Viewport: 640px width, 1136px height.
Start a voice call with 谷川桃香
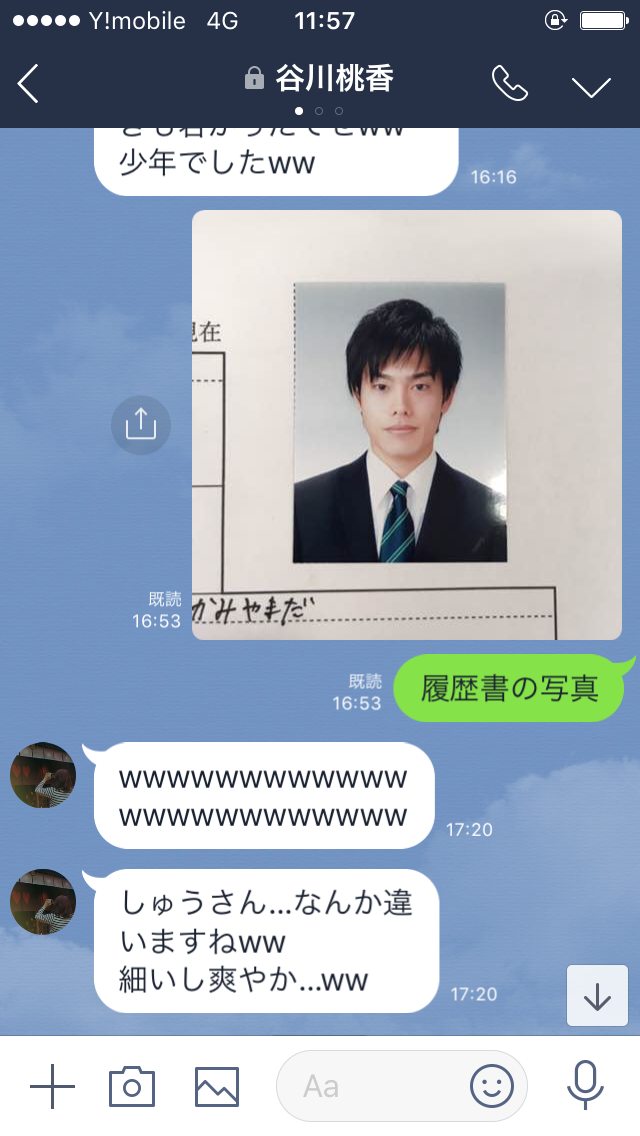tap(510, 84)
